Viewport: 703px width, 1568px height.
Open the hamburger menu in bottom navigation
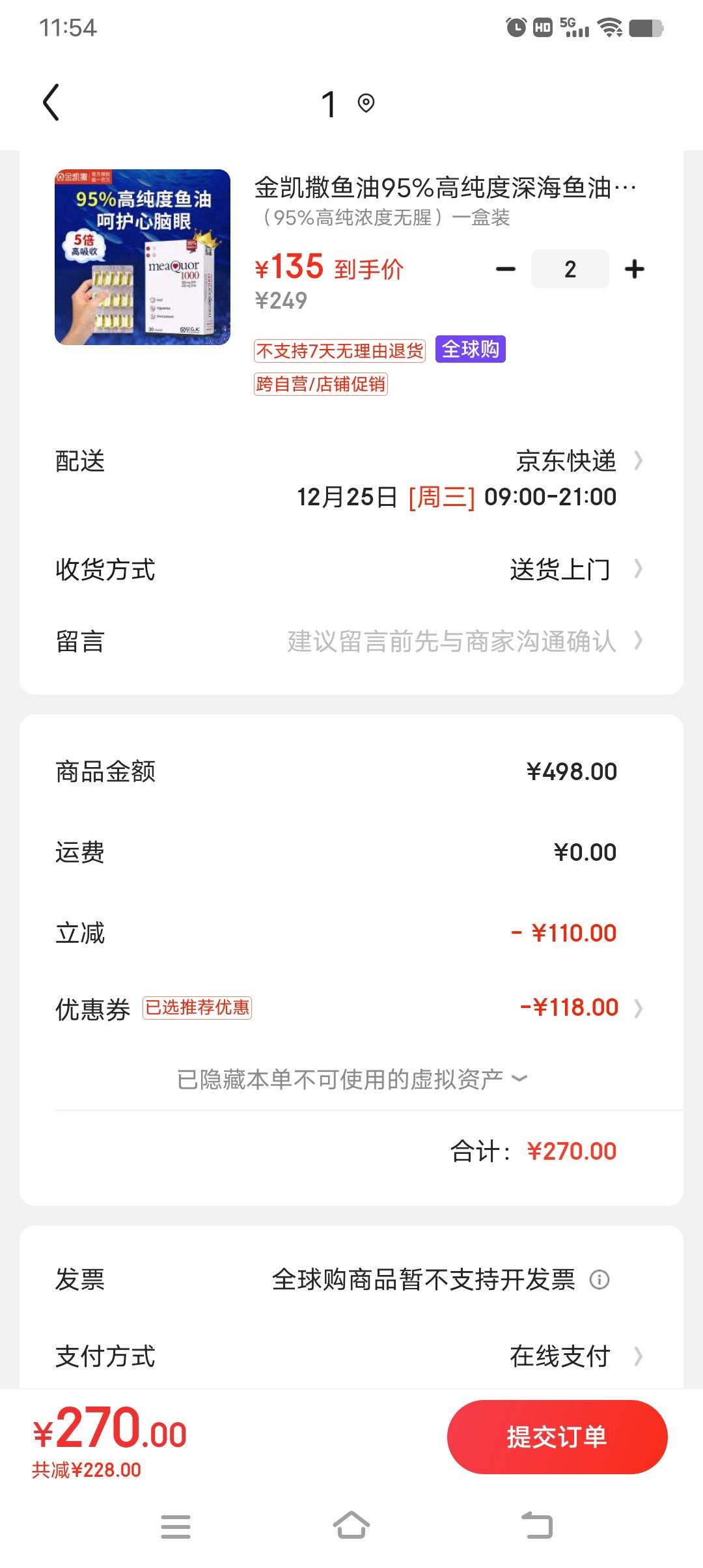click(176, 1527)
